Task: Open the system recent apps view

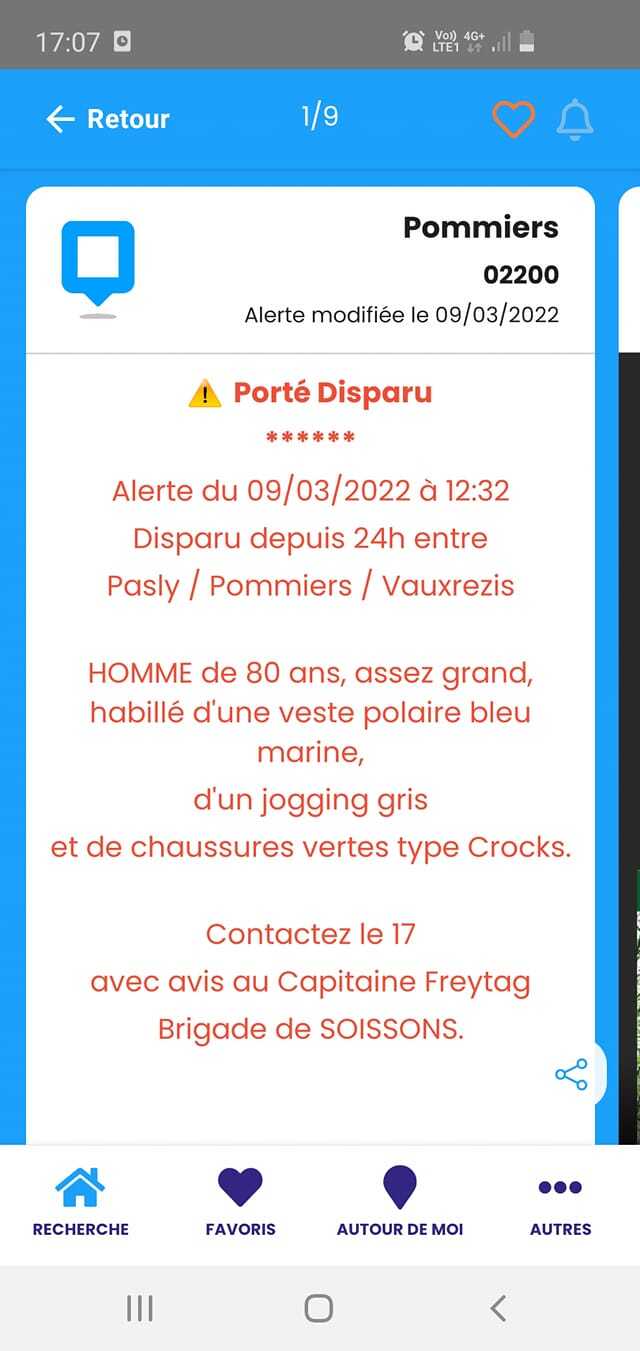Action: tap(140, 1307)
